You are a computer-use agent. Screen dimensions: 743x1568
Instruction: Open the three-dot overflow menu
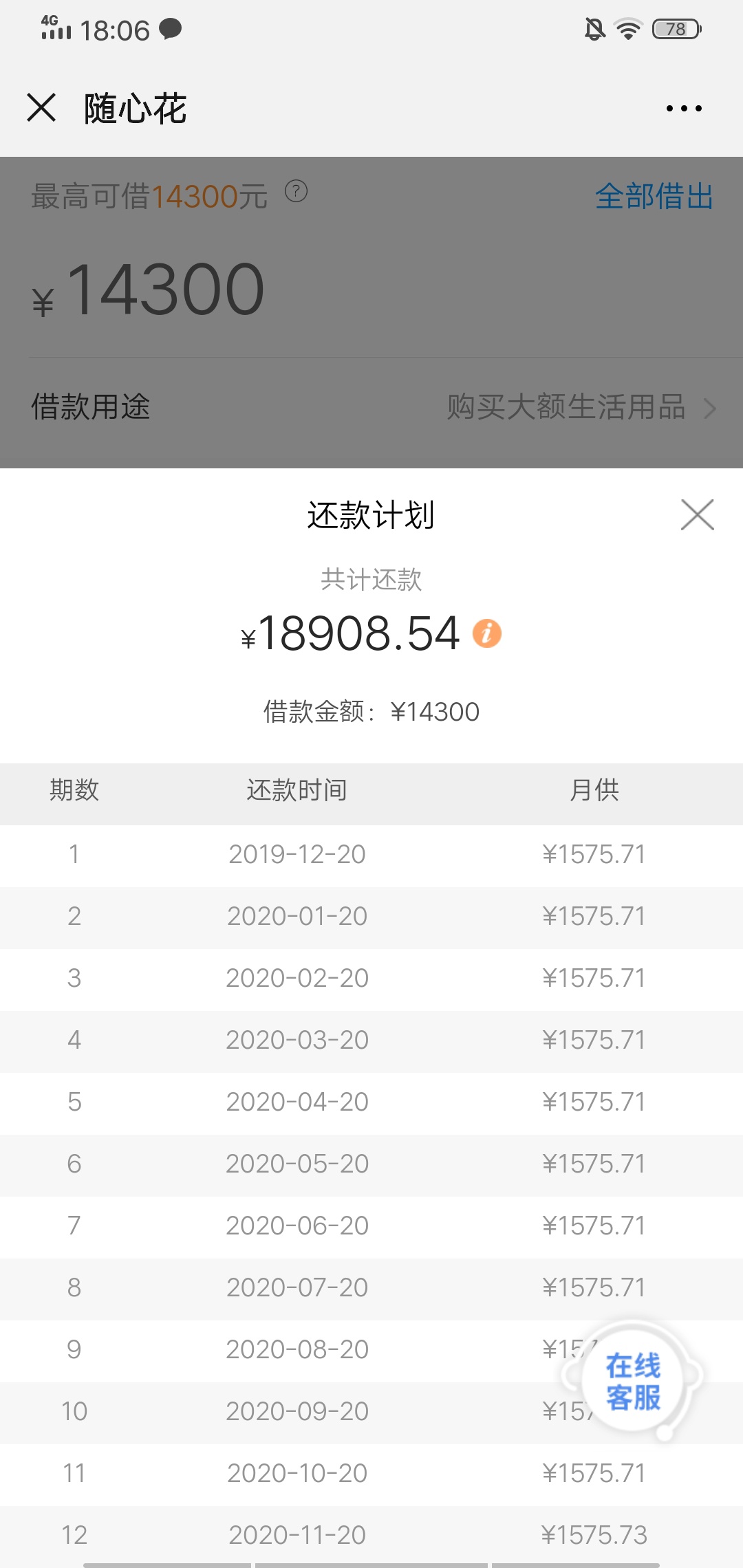click(684, 108)
